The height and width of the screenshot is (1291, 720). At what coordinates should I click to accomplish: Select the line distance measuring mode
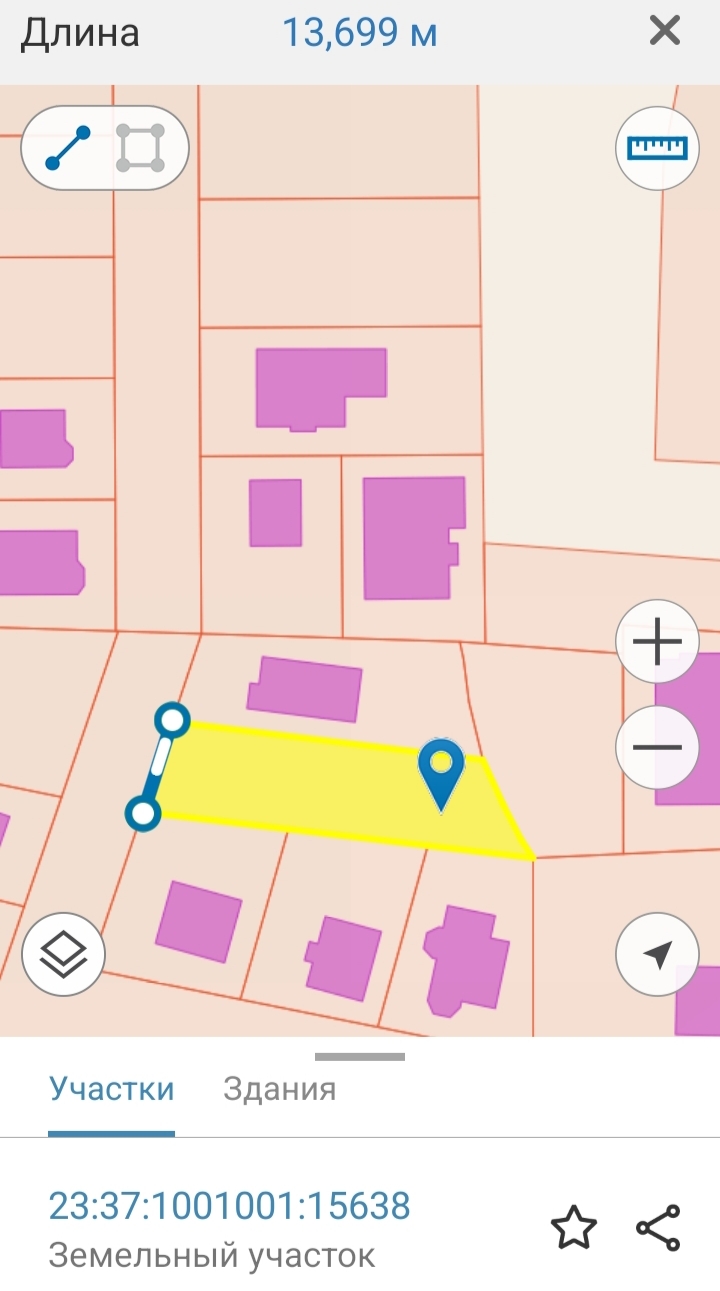pos(68,149)
